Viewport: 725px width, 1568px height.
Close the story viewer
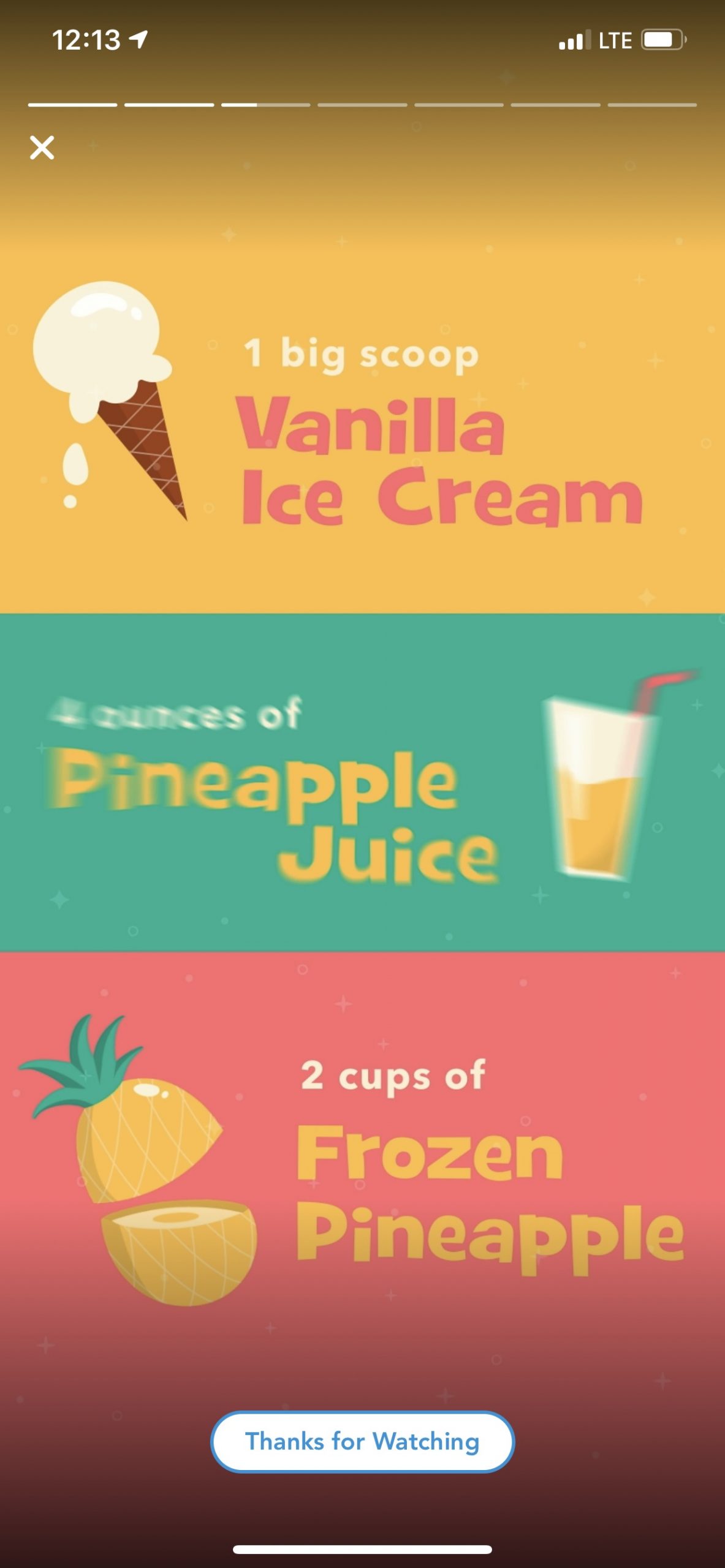pos(42,148)
